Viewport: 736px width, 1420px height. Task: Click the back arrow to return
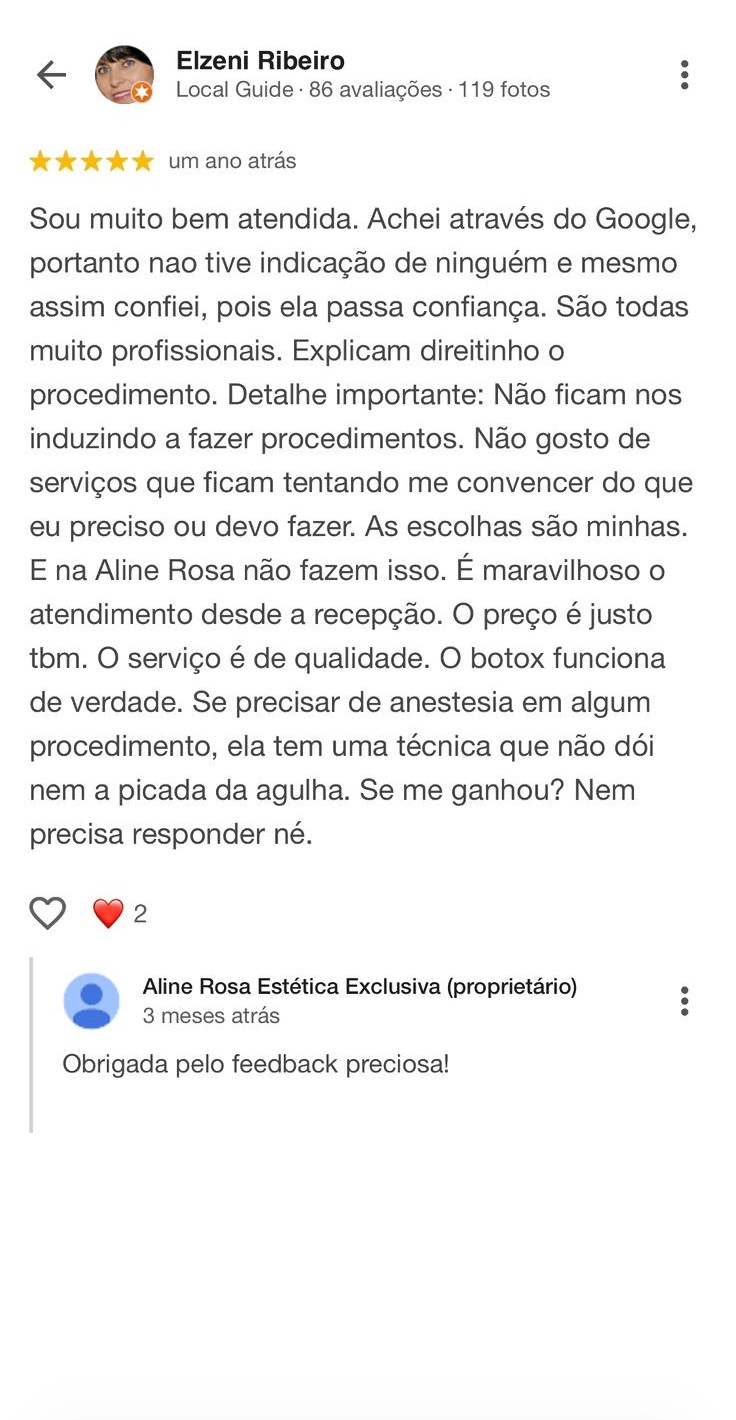pos(50,74)
